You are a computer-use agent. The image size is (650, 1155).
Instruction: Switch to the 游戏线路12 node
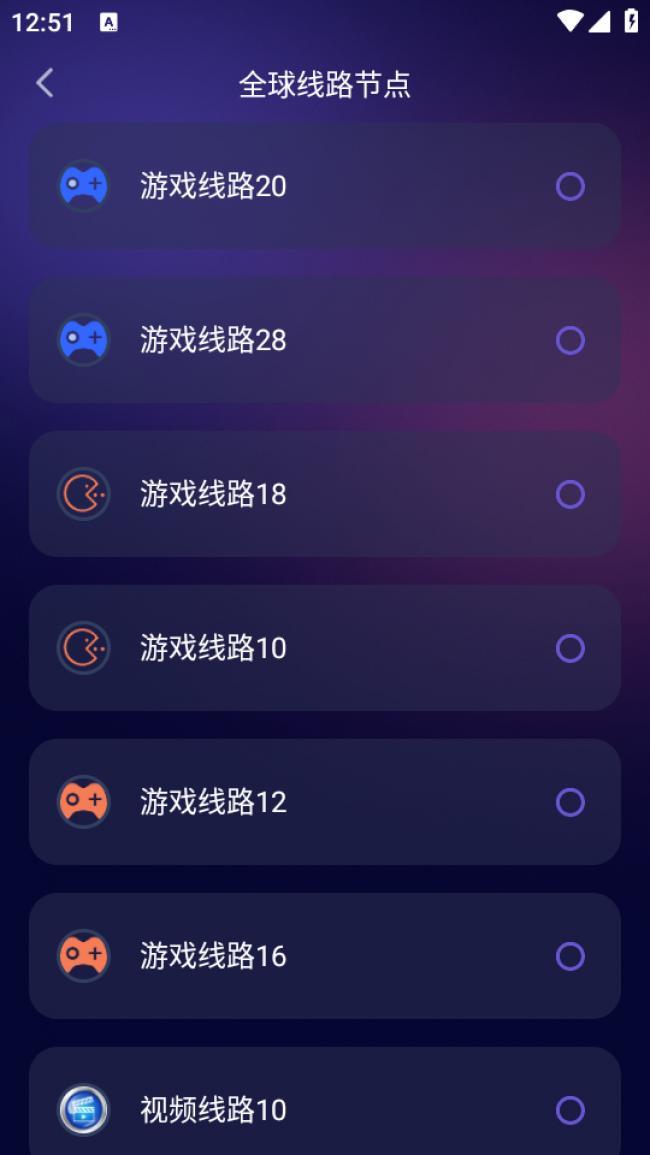569,803
